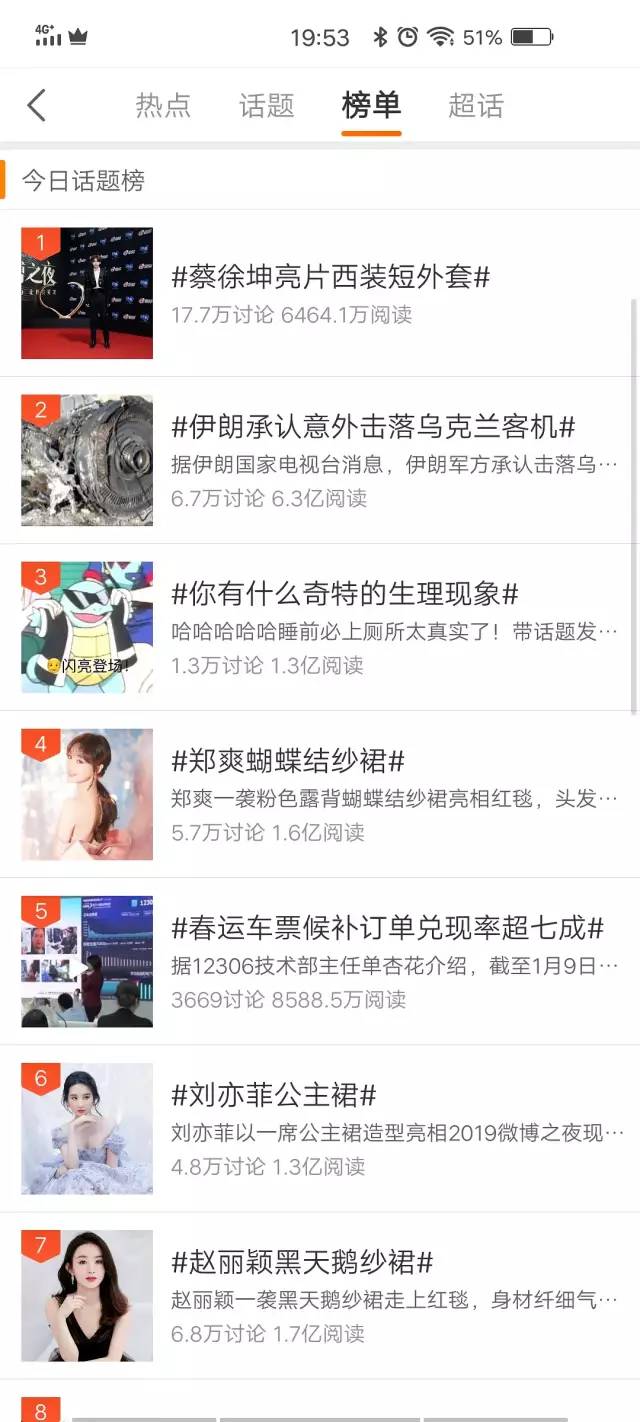The width and height of the screenshot is (640, 1422).
Task: Switch to the 热点 tab
Action: point(163,105)
